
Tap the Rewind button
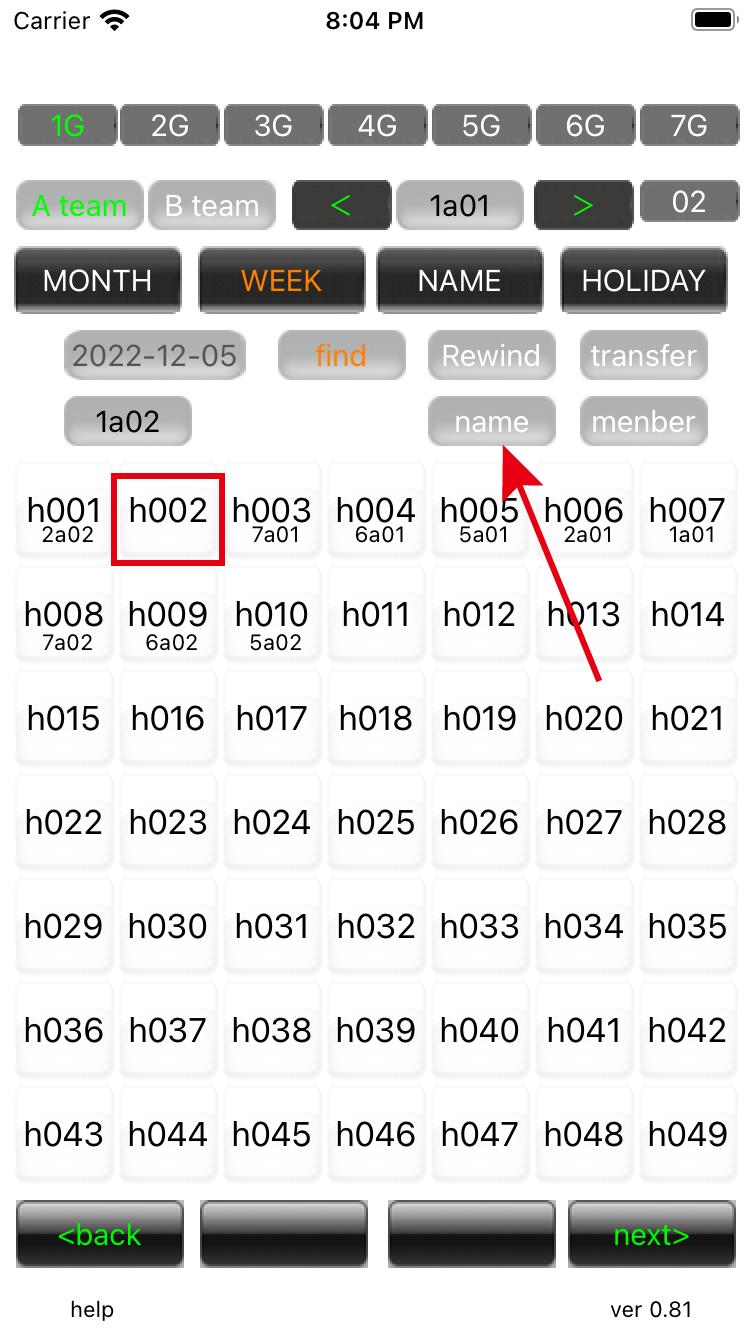pos(491,355)
